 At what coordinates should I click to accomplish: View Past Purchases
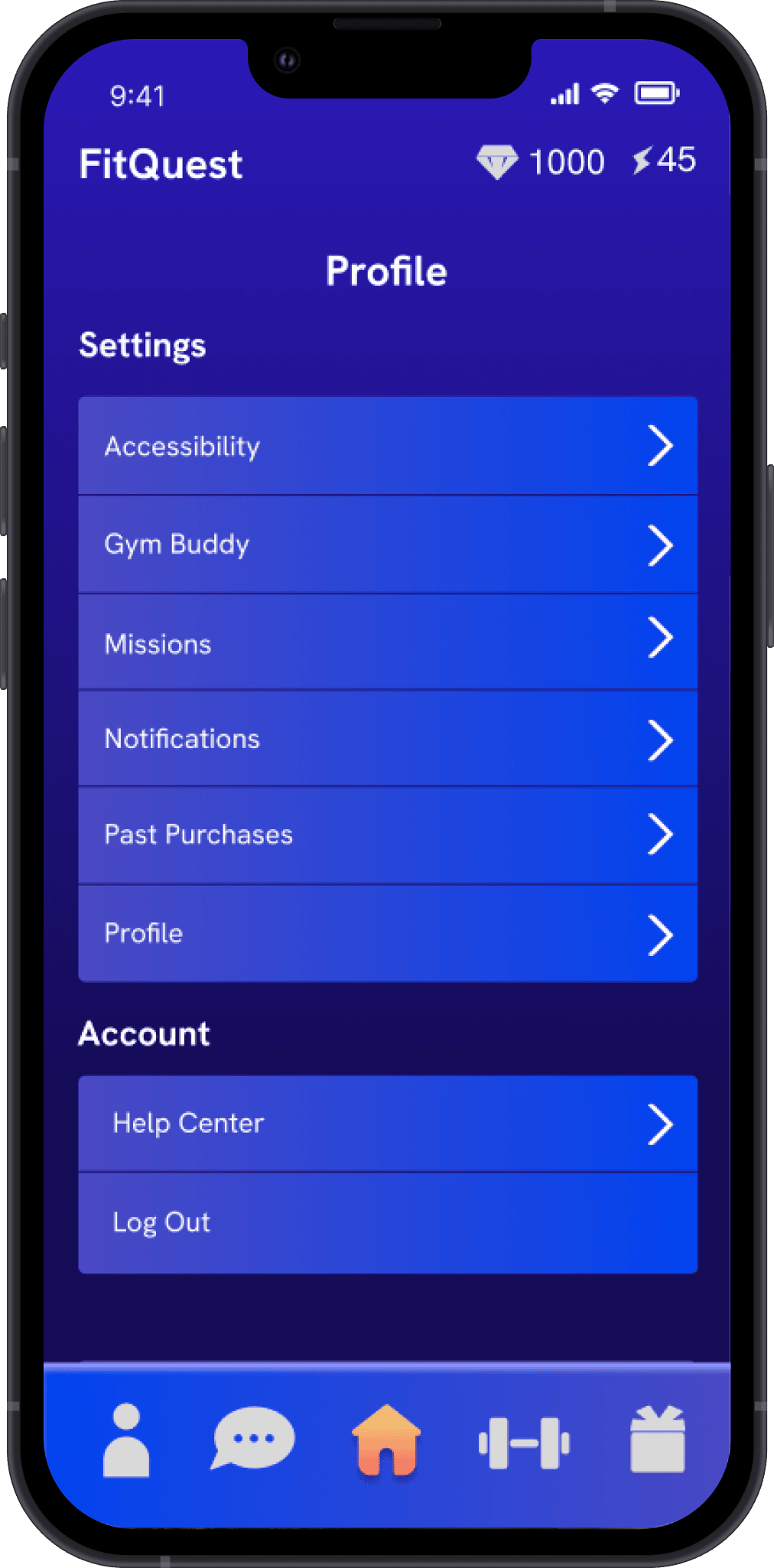coord(388,835)
